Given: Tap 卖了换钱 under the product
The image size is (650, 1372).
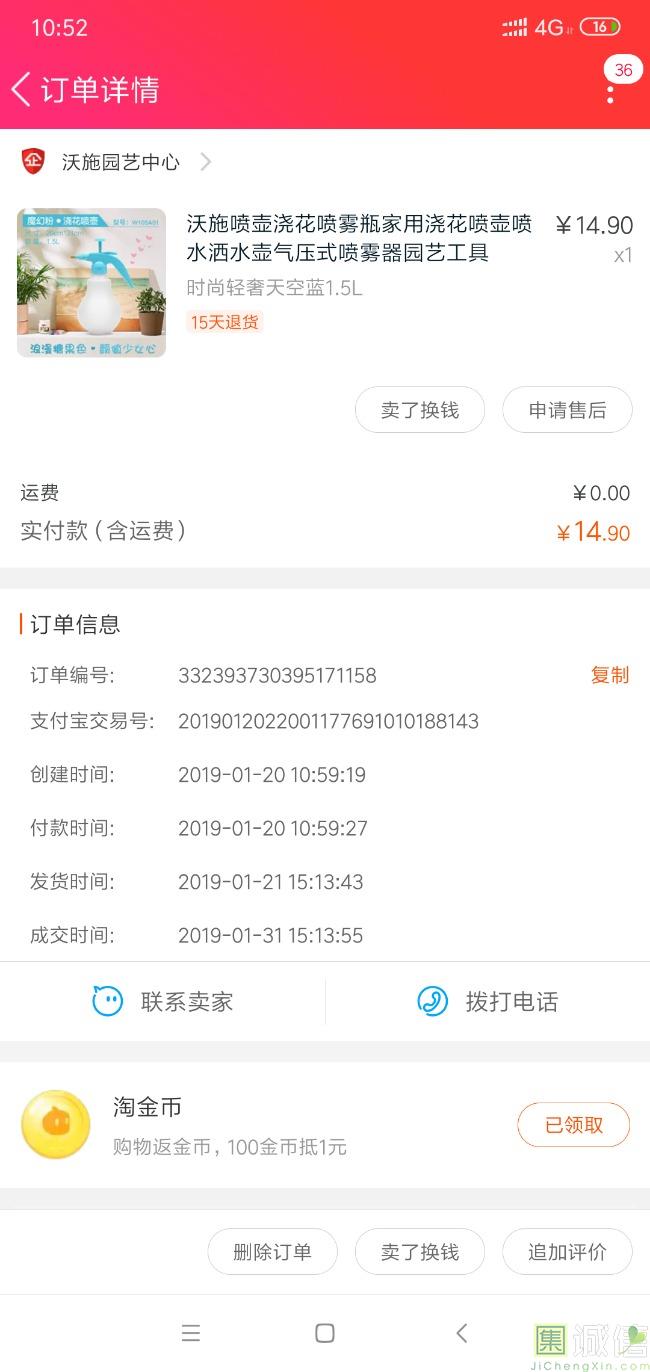Looking at the screenshot, I should pyautogui.click(x=420, y=410).
